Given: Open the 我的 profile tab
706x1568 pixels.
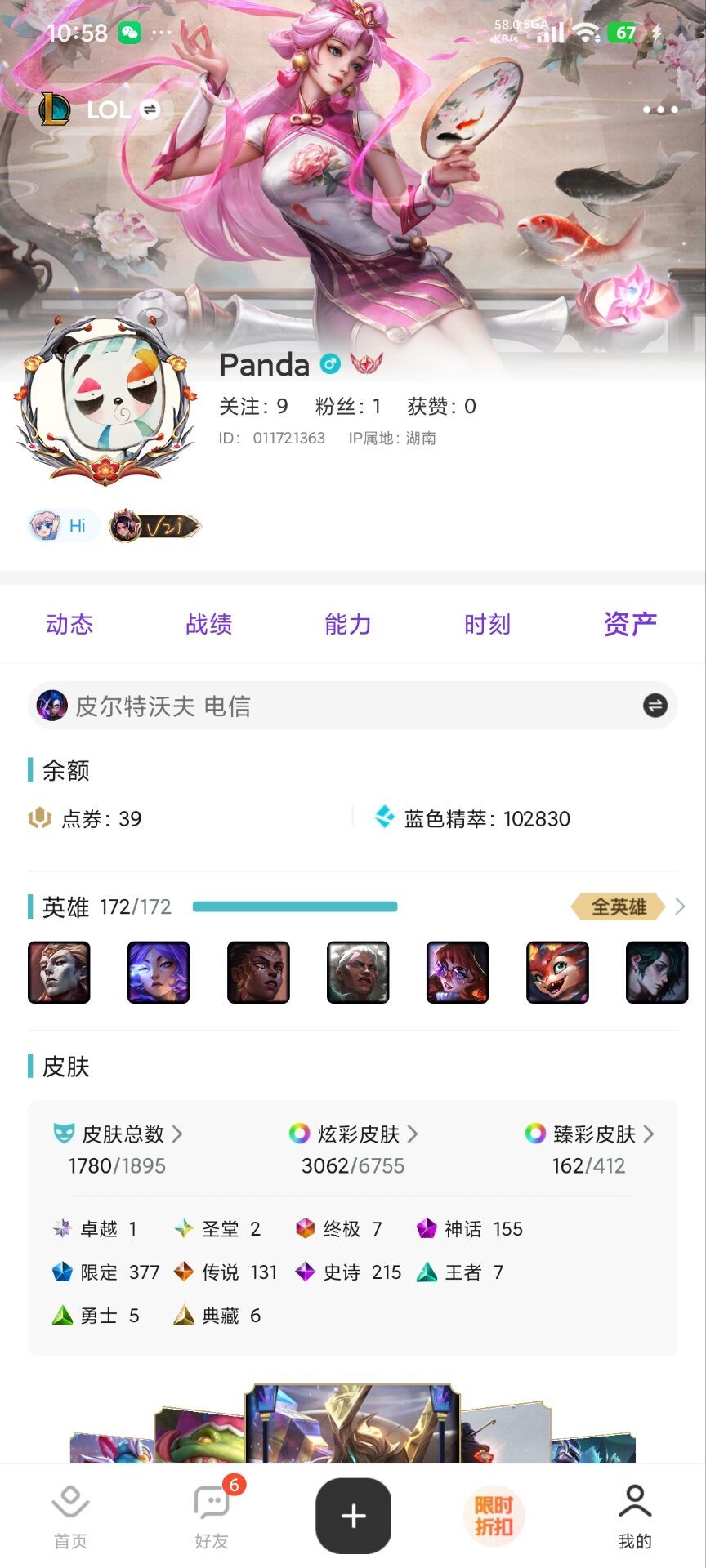Looking at the screenshot, I should point(635,1517).
